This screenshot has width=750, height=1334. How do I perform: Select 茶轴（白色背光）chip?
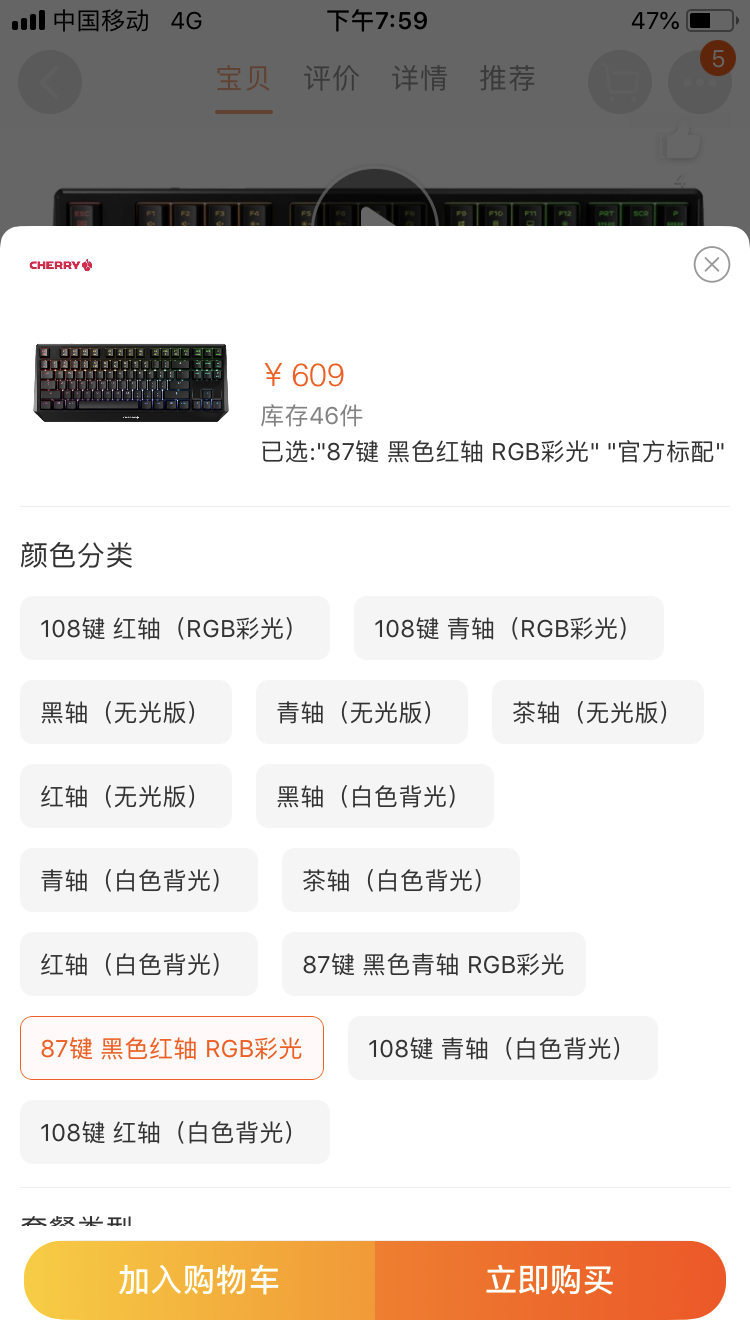tap(400, 880)
